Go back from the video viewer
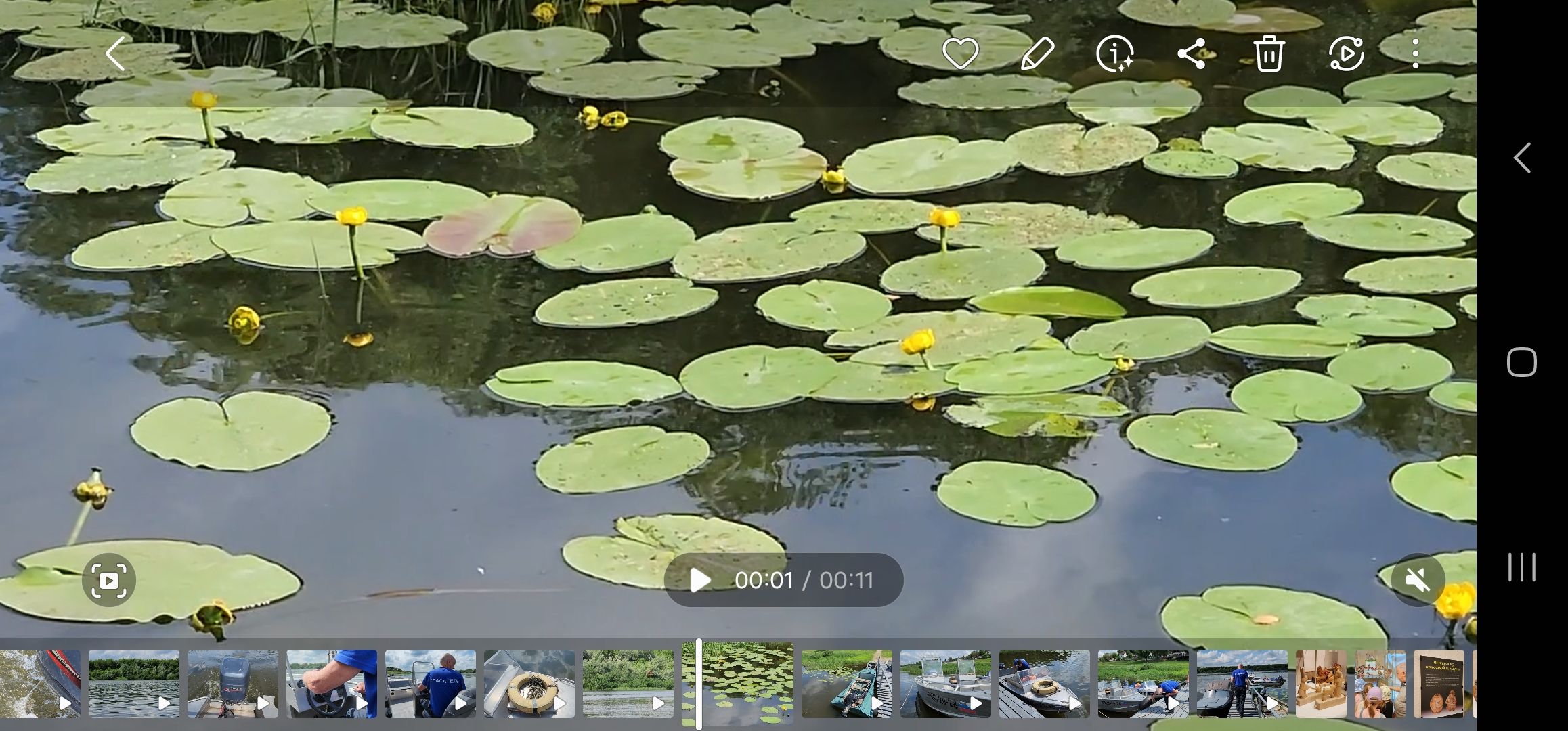1568x731 pixels. click(116, 53)
